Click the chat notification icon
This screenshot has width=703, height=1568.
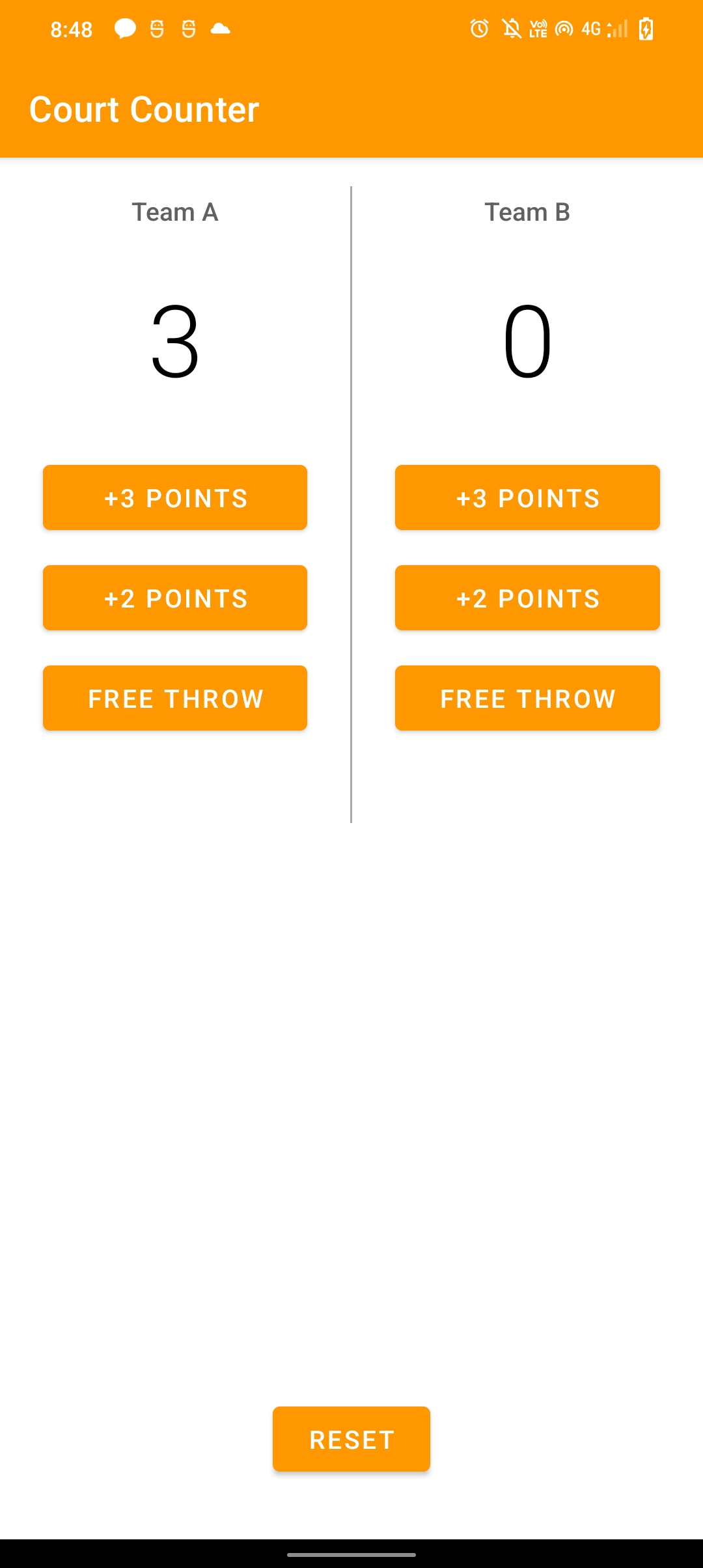click(x=124, y=28)
